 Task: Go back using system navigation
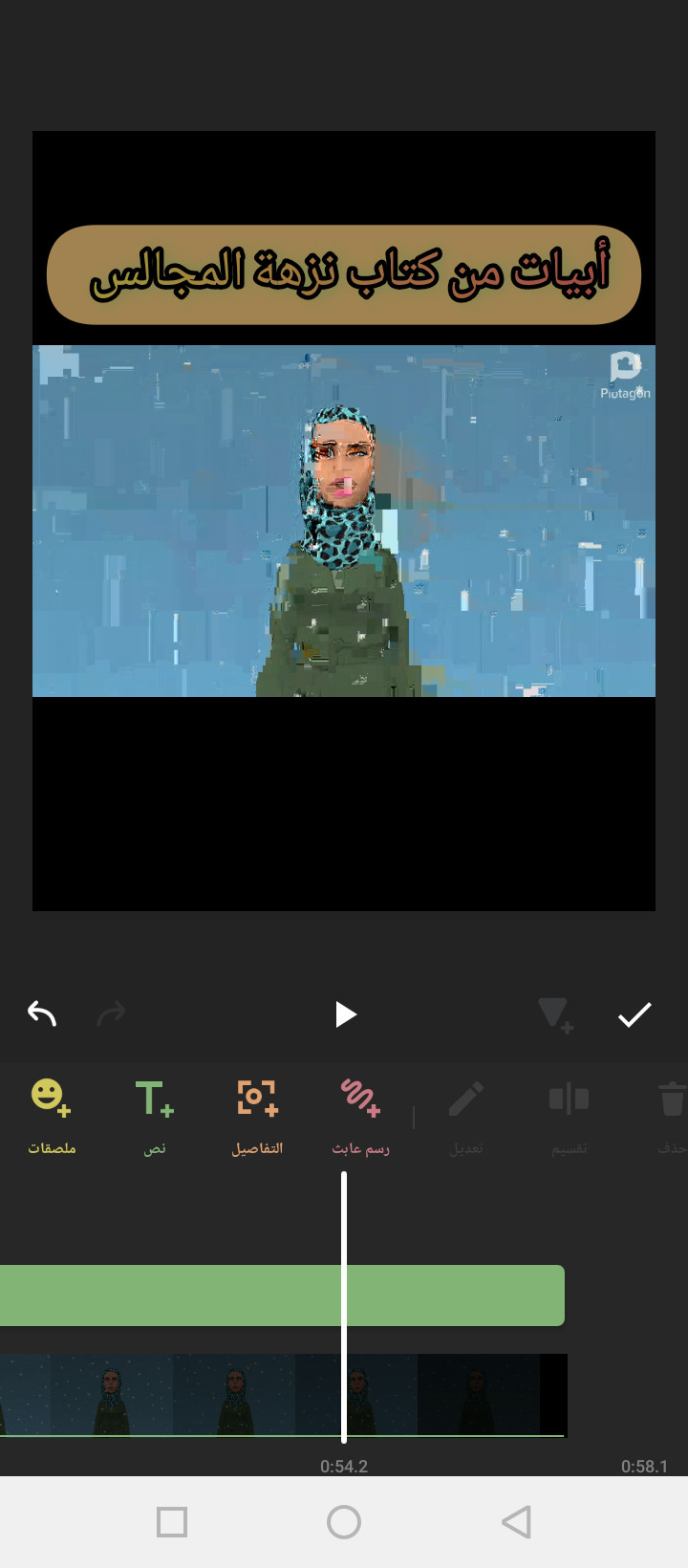(516, 1522)
